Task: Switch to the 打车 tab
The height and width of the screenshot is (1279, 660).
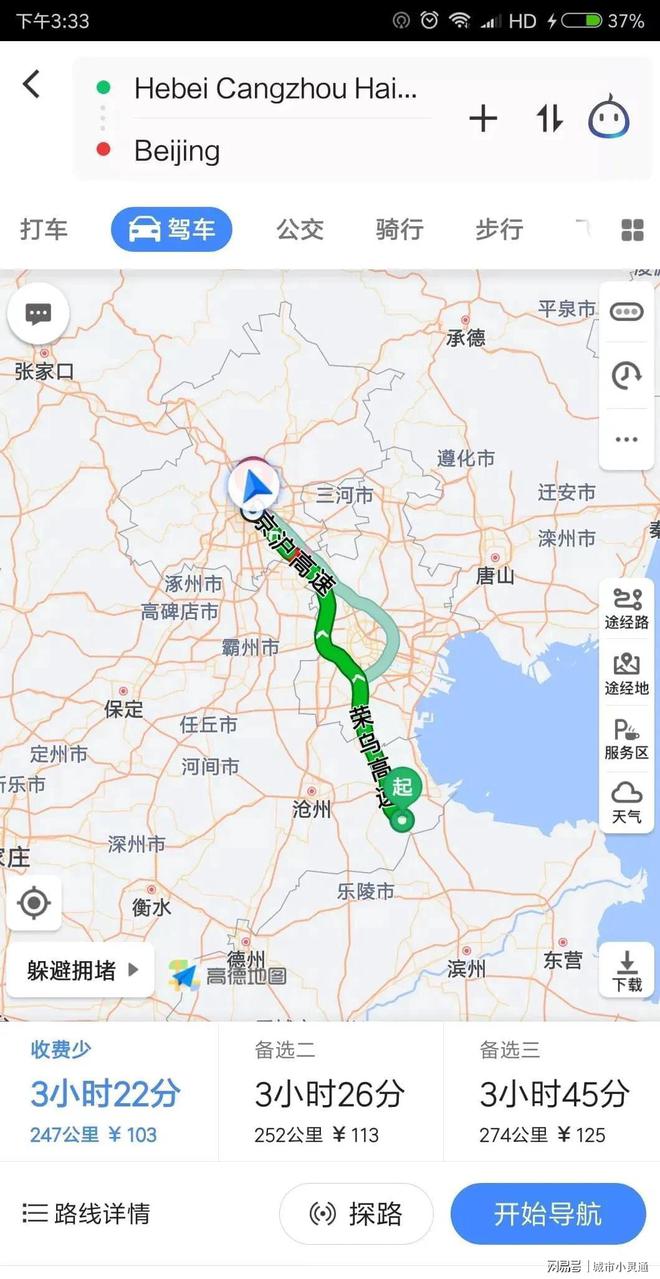Action: (44, 229)
